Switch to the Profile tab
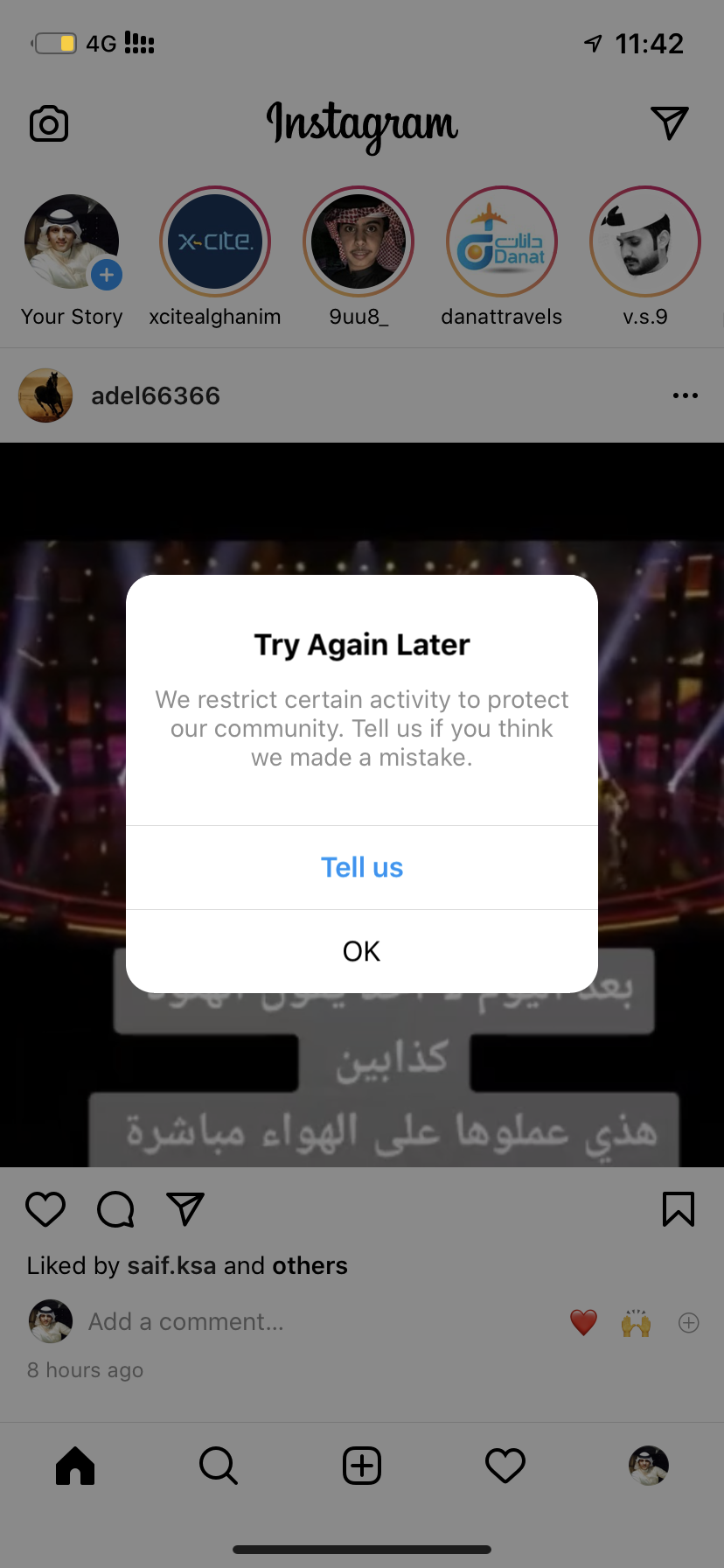724x1568 pixels. [649, 1466]
